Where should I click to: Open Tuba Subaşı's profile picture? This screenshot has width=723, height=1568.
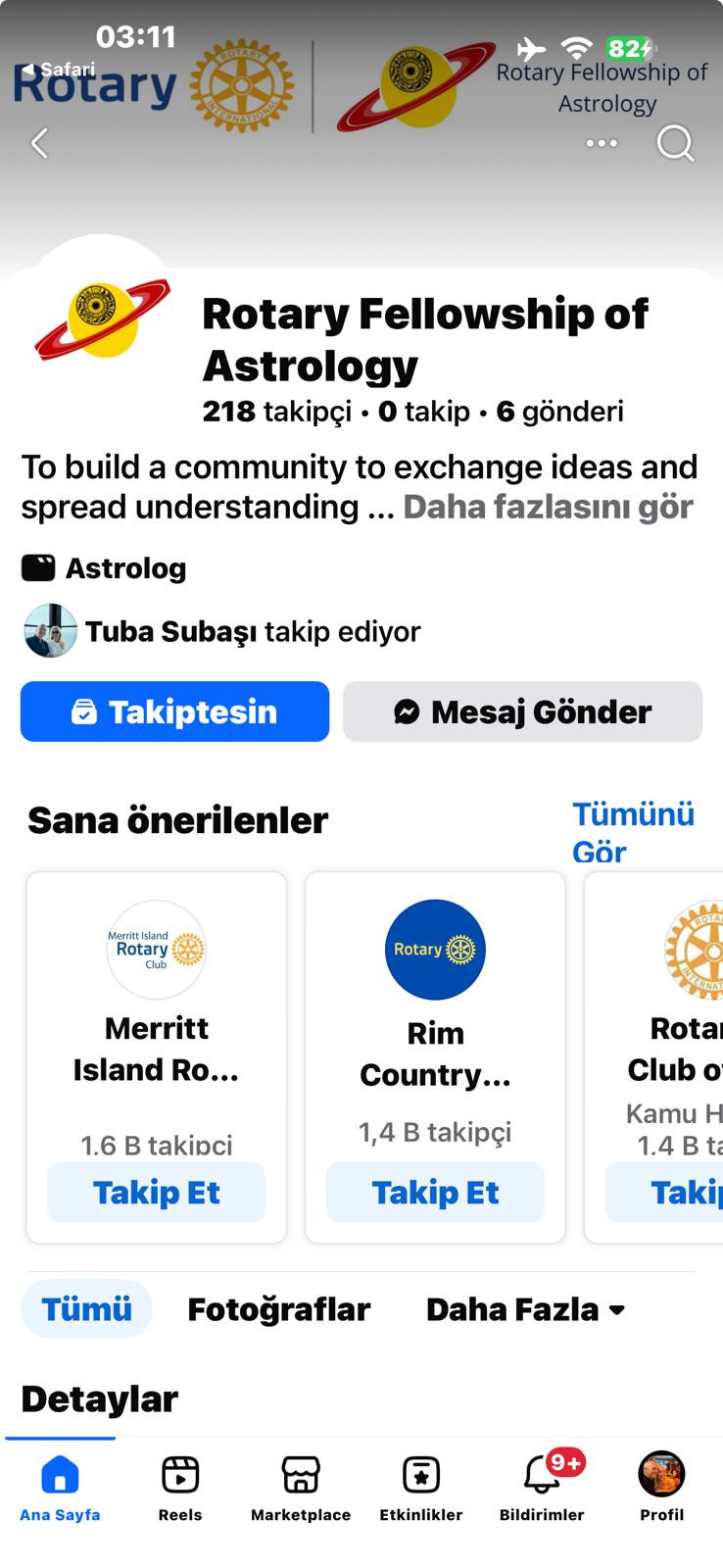pos(49,630)
